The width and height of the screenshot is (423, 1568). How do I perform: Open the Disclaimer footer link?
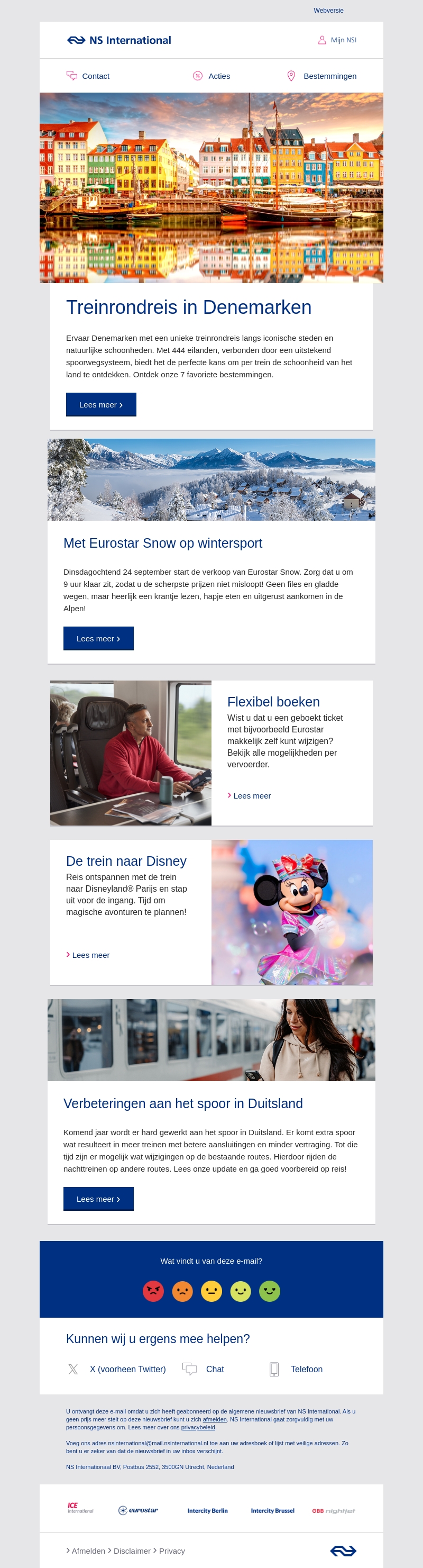click(x=131, y=1551)
